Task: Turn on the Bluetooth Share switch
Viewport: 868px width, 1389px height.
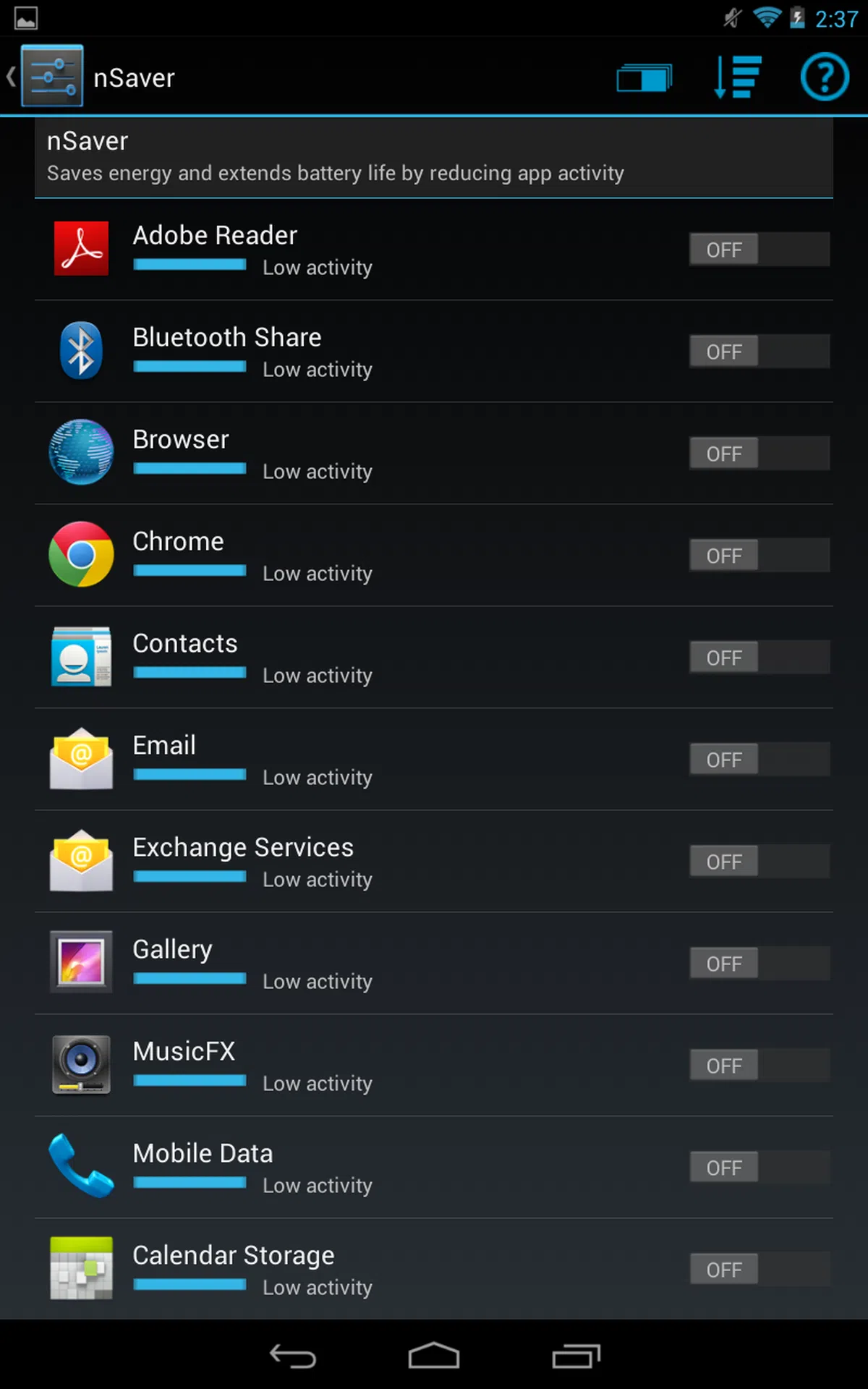Action: 759,352
